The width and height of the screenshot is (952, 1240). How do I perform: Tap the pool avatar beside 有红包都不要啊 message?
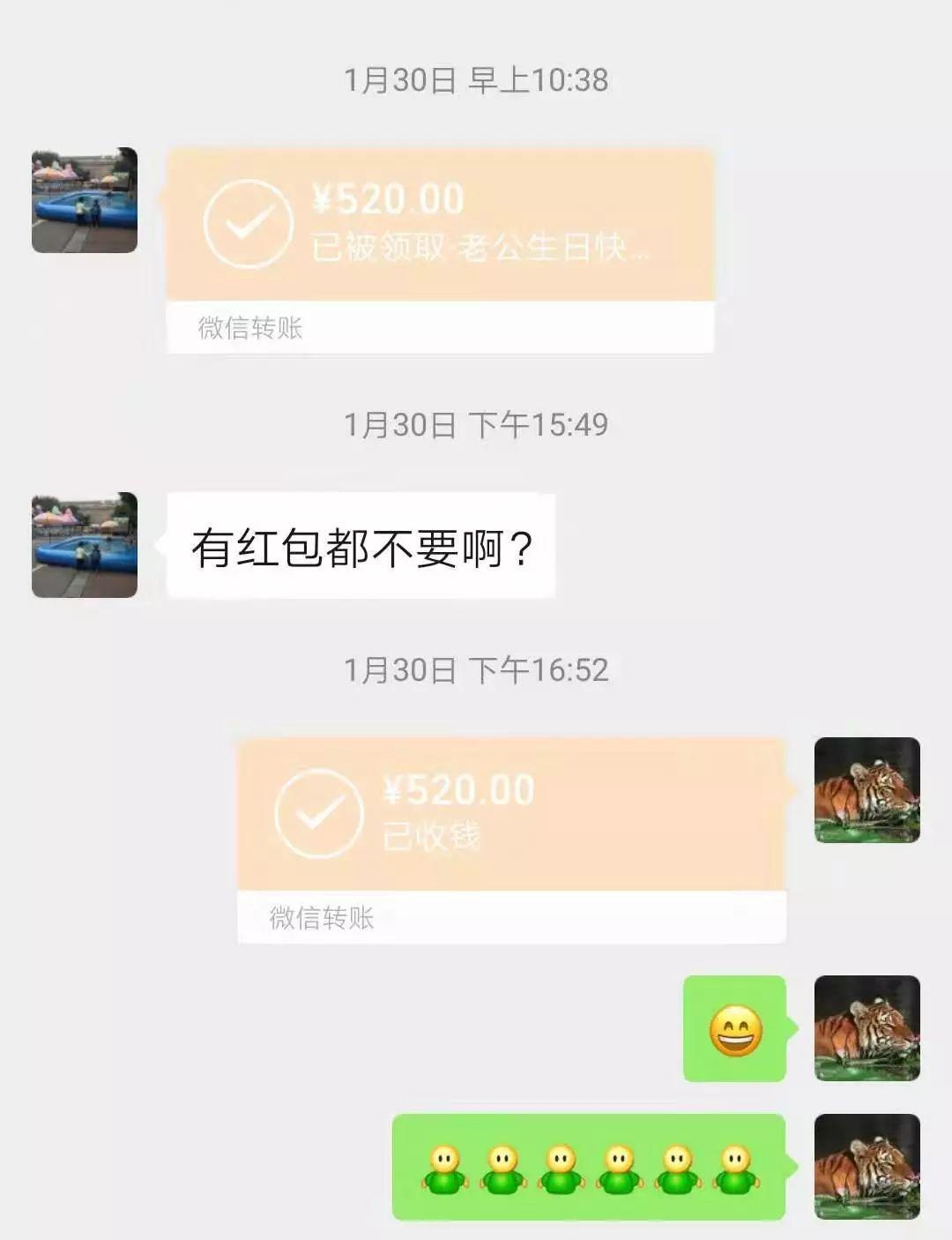click(85, 545)
